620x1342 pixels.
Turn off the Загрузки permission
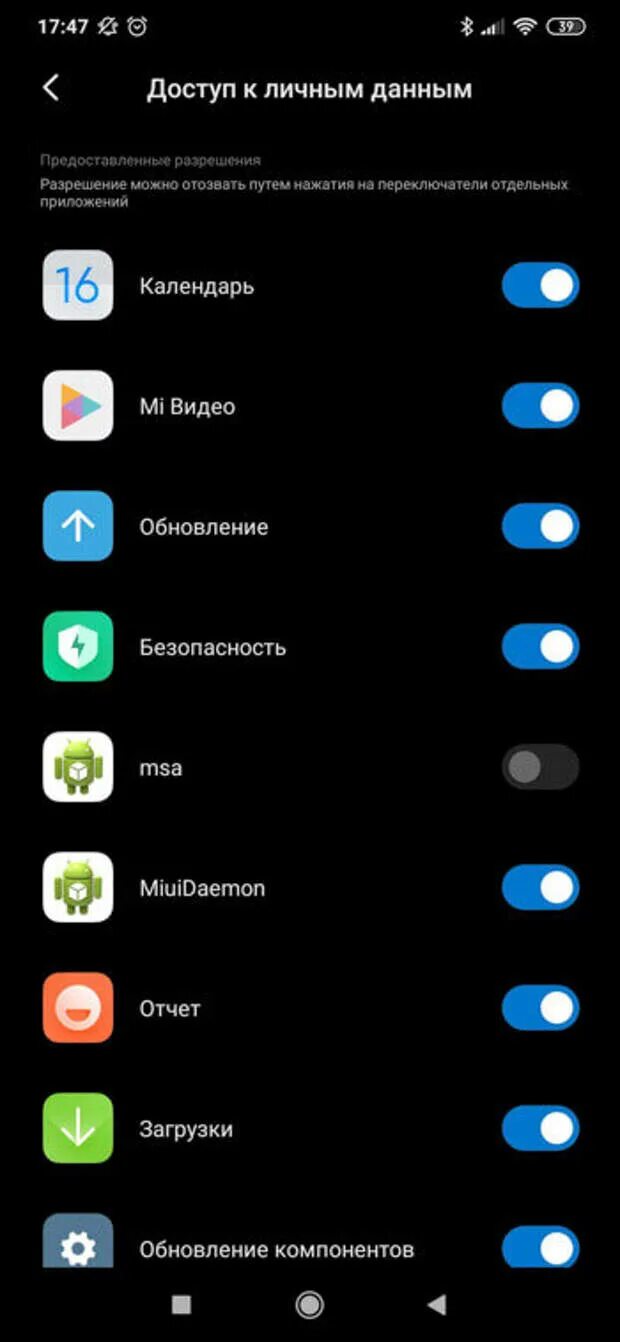pos(540,1129)
